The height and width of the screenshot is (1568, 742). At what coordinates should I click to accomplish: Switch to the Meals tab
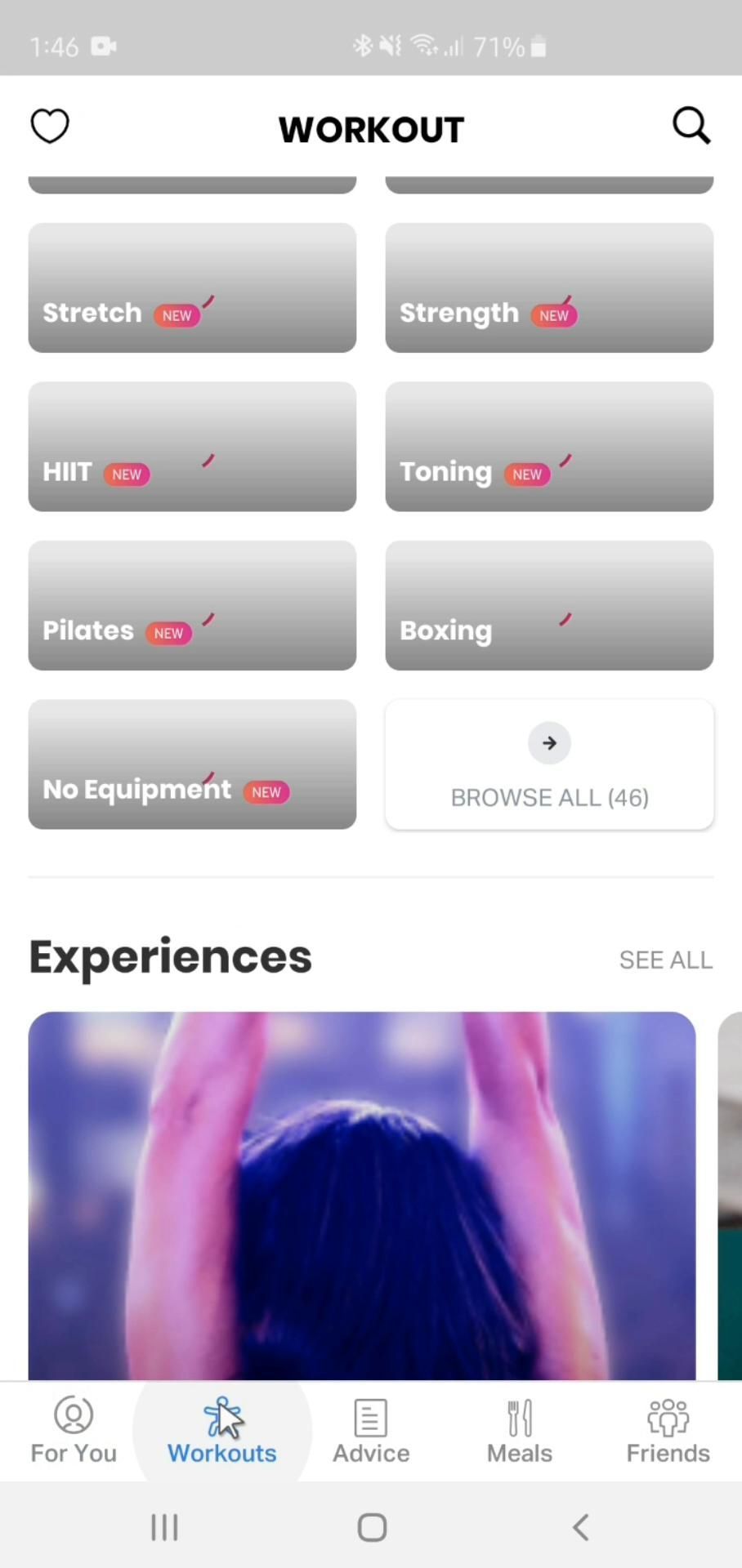[x=520, y=1431]
